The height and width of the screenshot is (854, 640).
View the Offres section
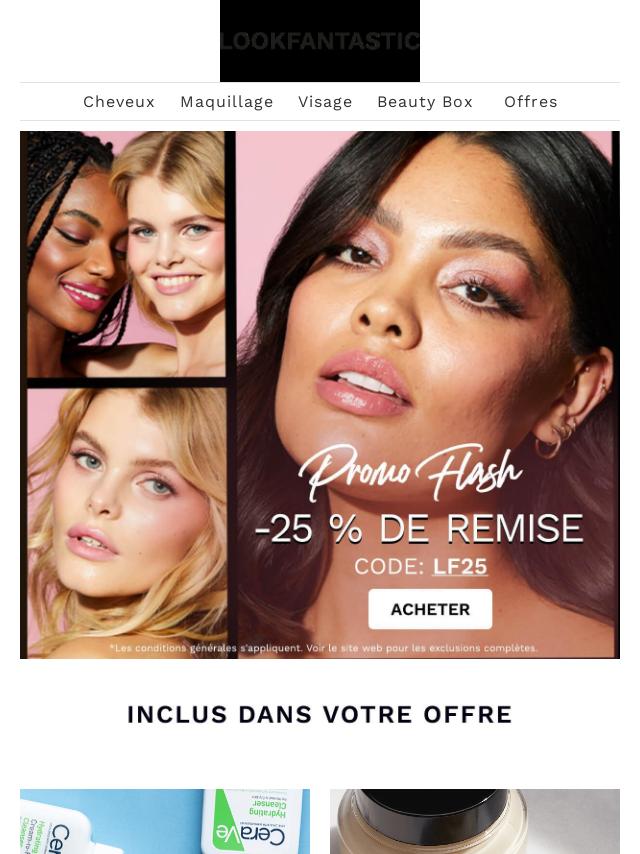coord(531,102)
